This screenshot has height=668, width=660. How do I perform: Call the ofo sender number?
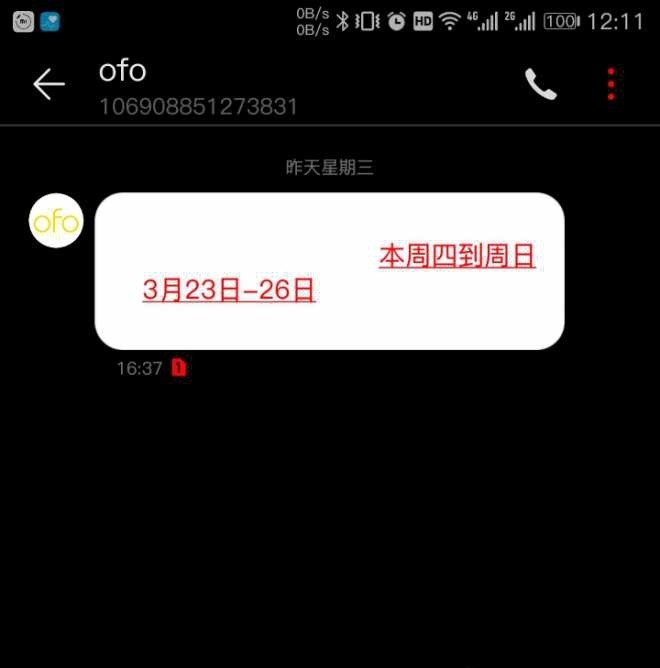tap(541, 85)
